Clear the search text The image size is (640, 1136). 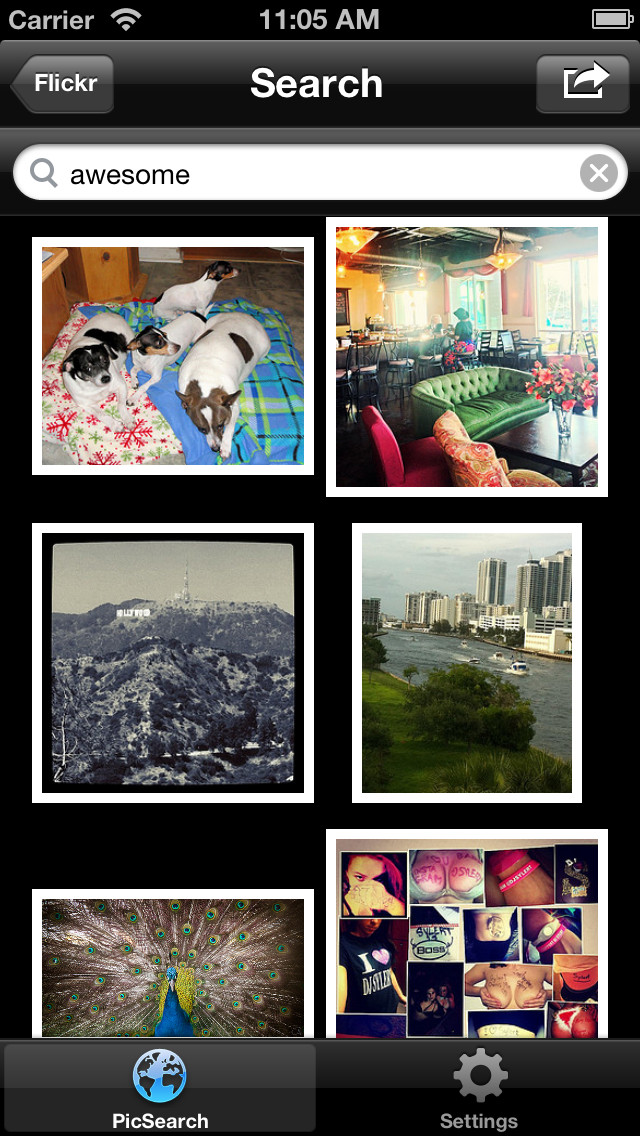(x=599, y=174)
